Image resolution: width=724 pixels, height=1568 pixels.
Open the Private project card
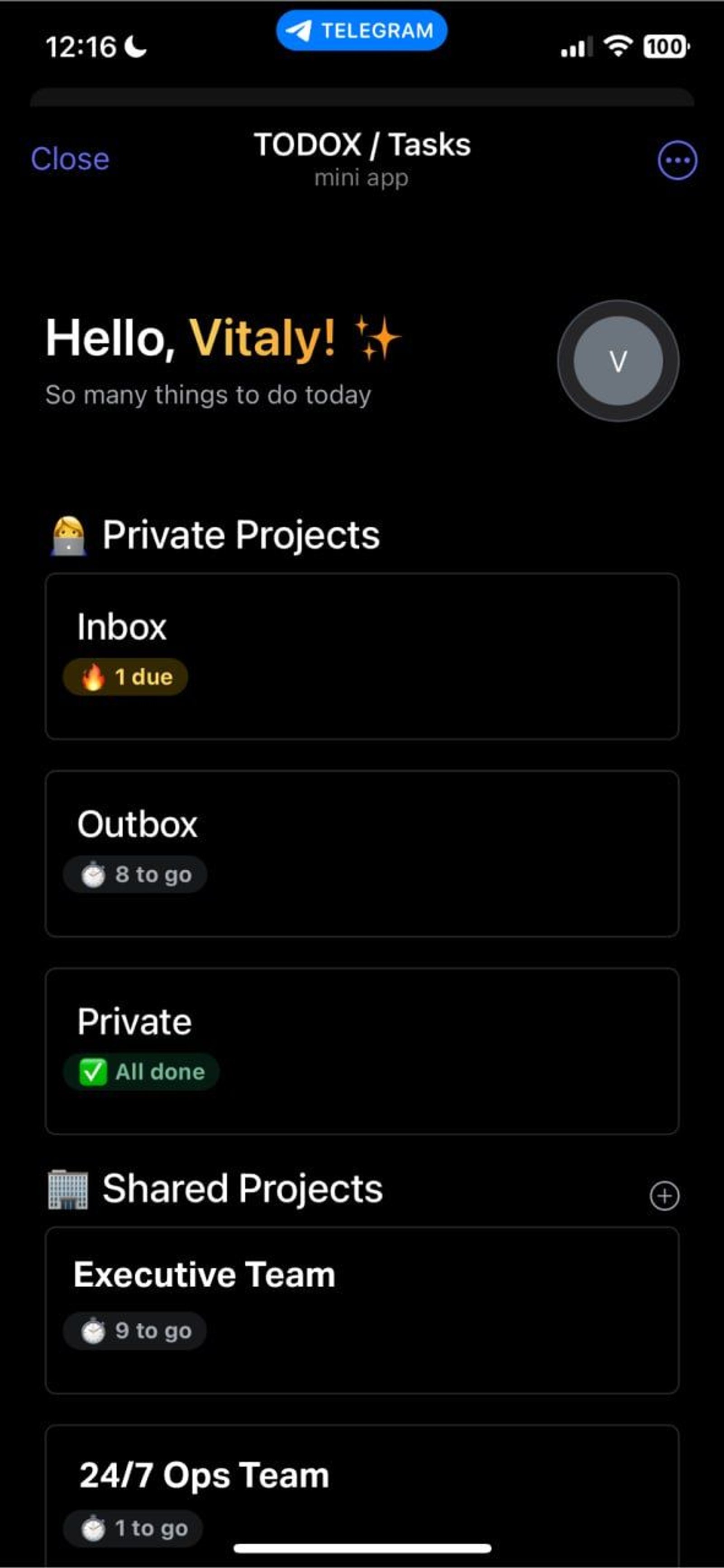362,1051
